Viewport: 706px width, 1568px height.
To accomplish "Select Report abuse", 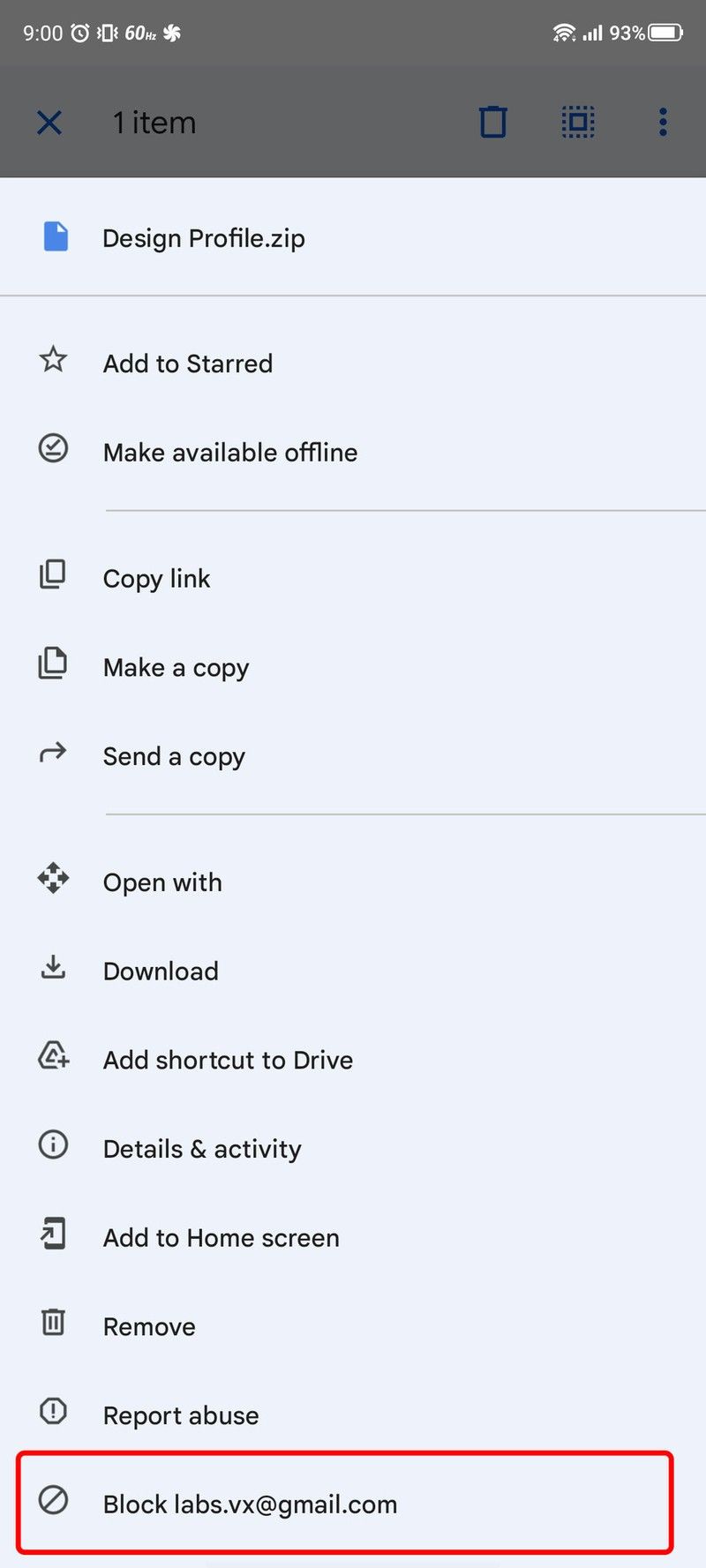I will (x=180, y=1415).
